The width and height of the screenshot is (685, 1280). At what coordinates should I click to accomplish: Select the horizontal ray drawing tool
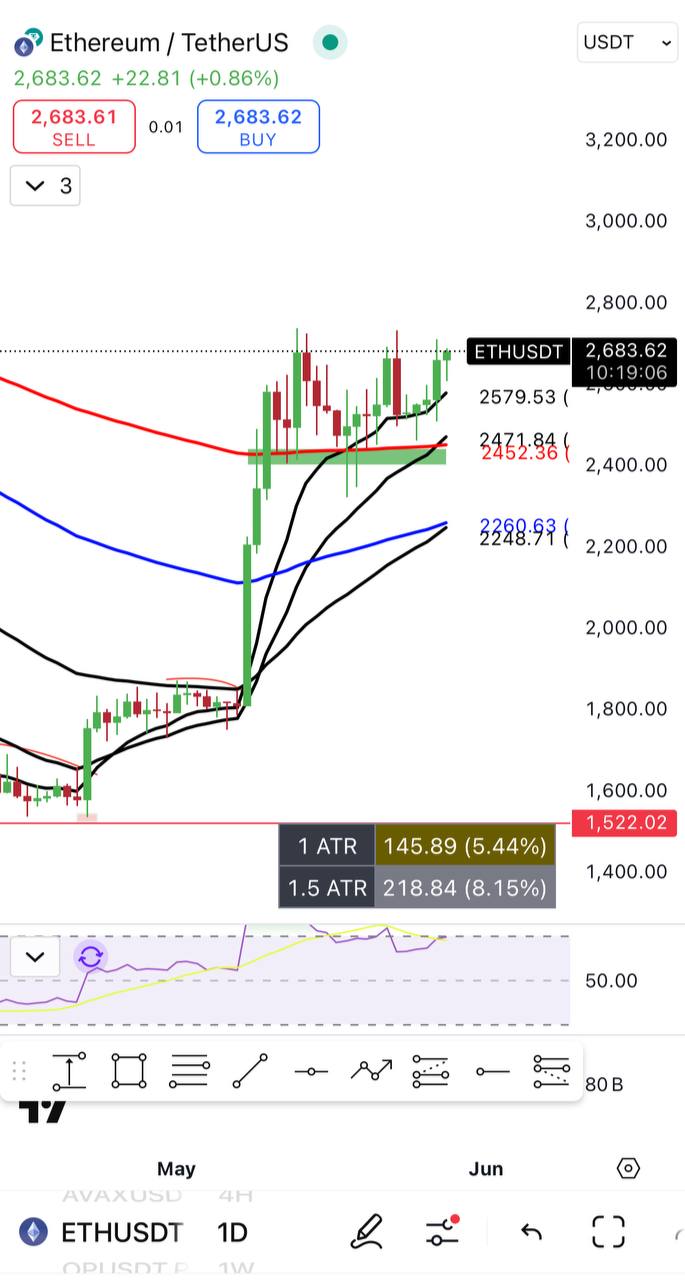(491, 1071)
